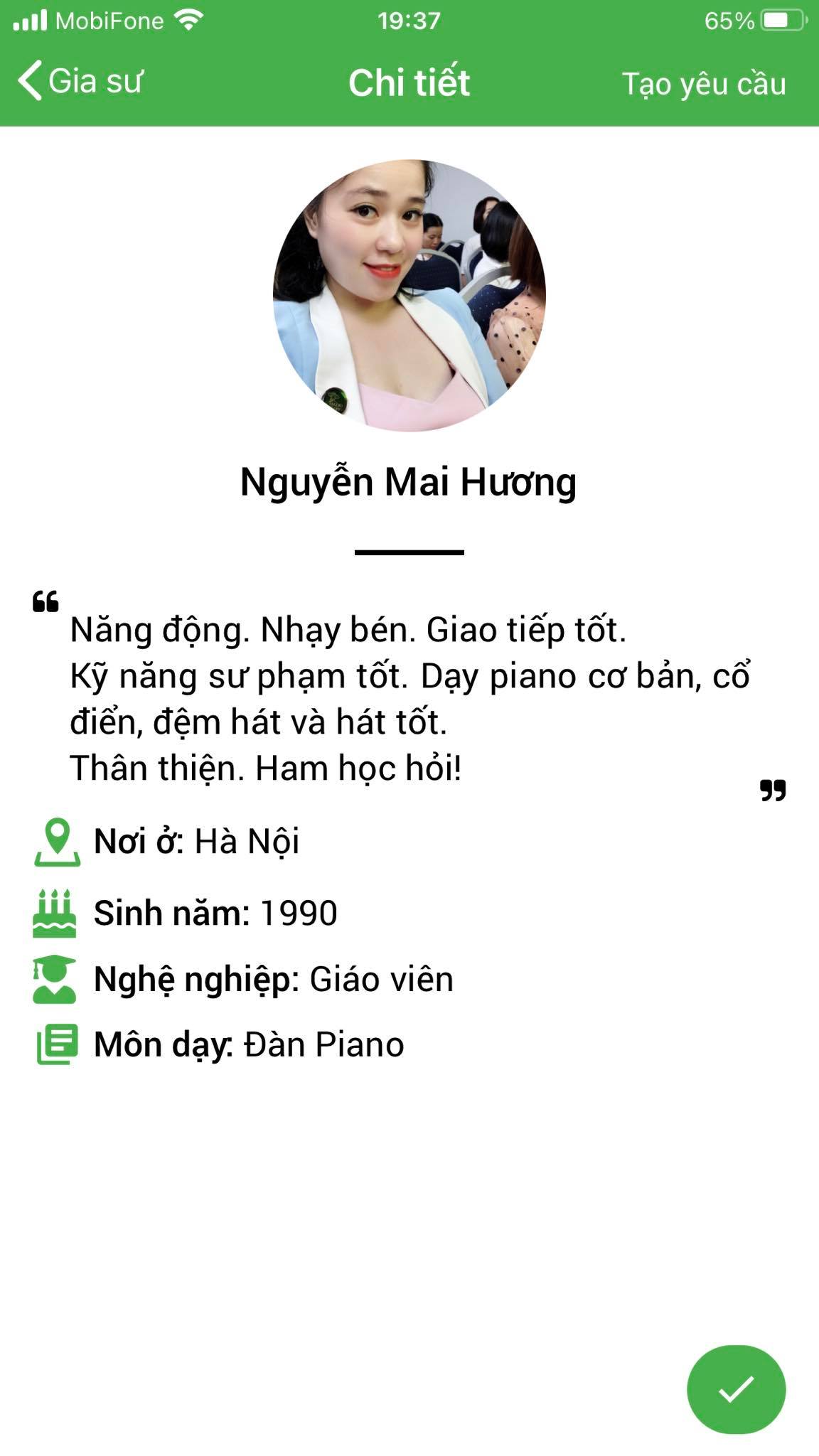
Task: Tap the green checkmark floating button
Action: (736, 1389)
